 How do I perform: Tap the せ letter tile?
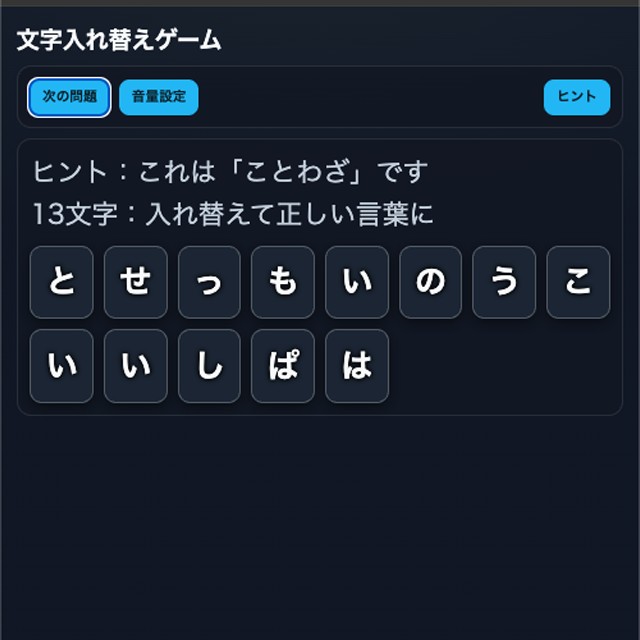coord(136,283)
